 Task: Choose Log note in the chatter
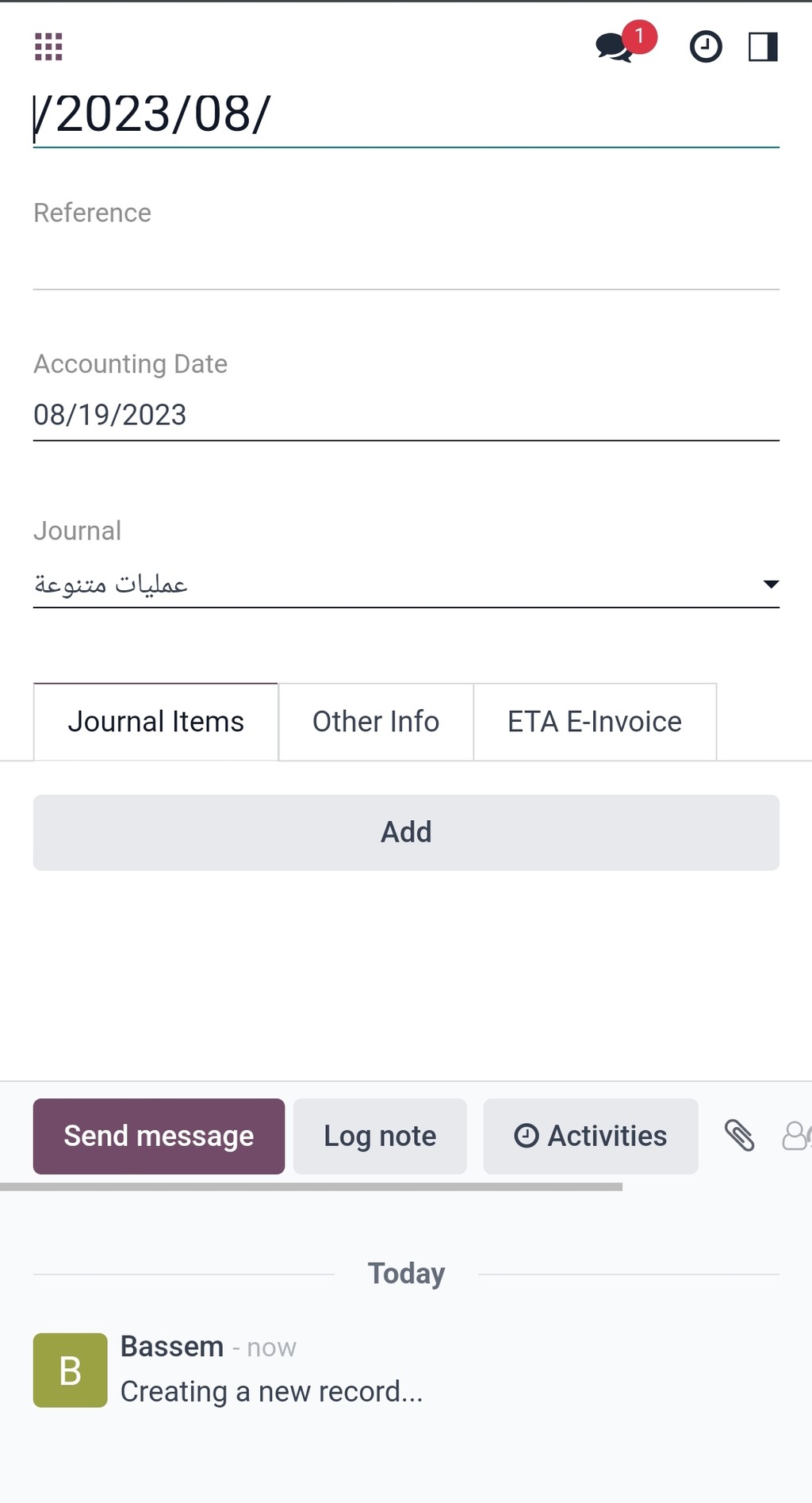click(x=380, y=1136)
